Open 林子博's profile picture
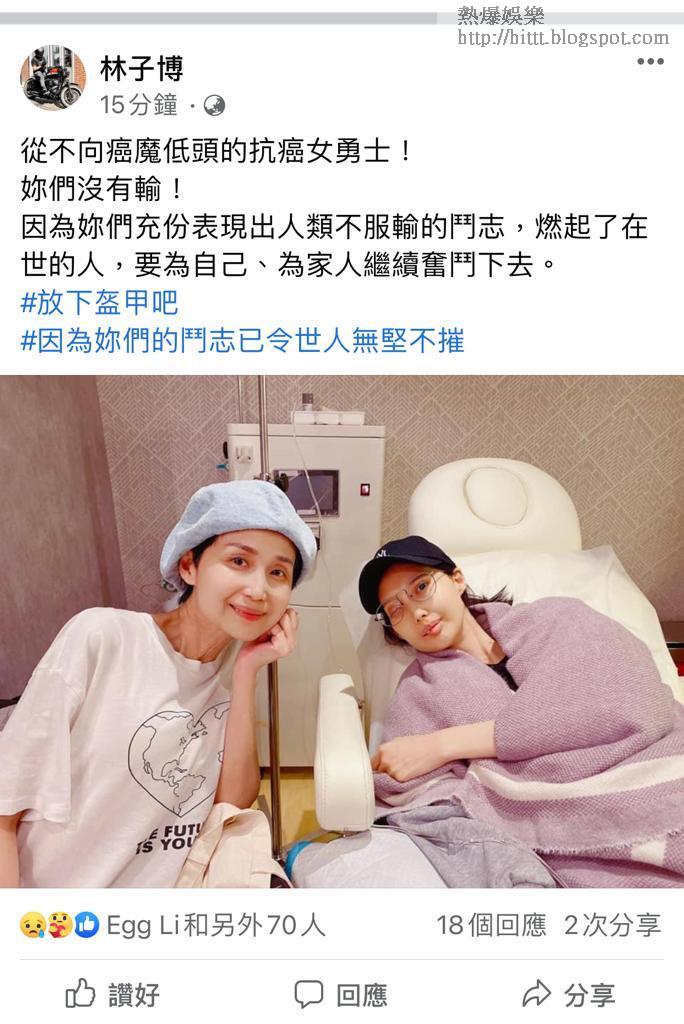Viewport: 684px width, 1024px height. pyautogui.click(x=53, y=78)
